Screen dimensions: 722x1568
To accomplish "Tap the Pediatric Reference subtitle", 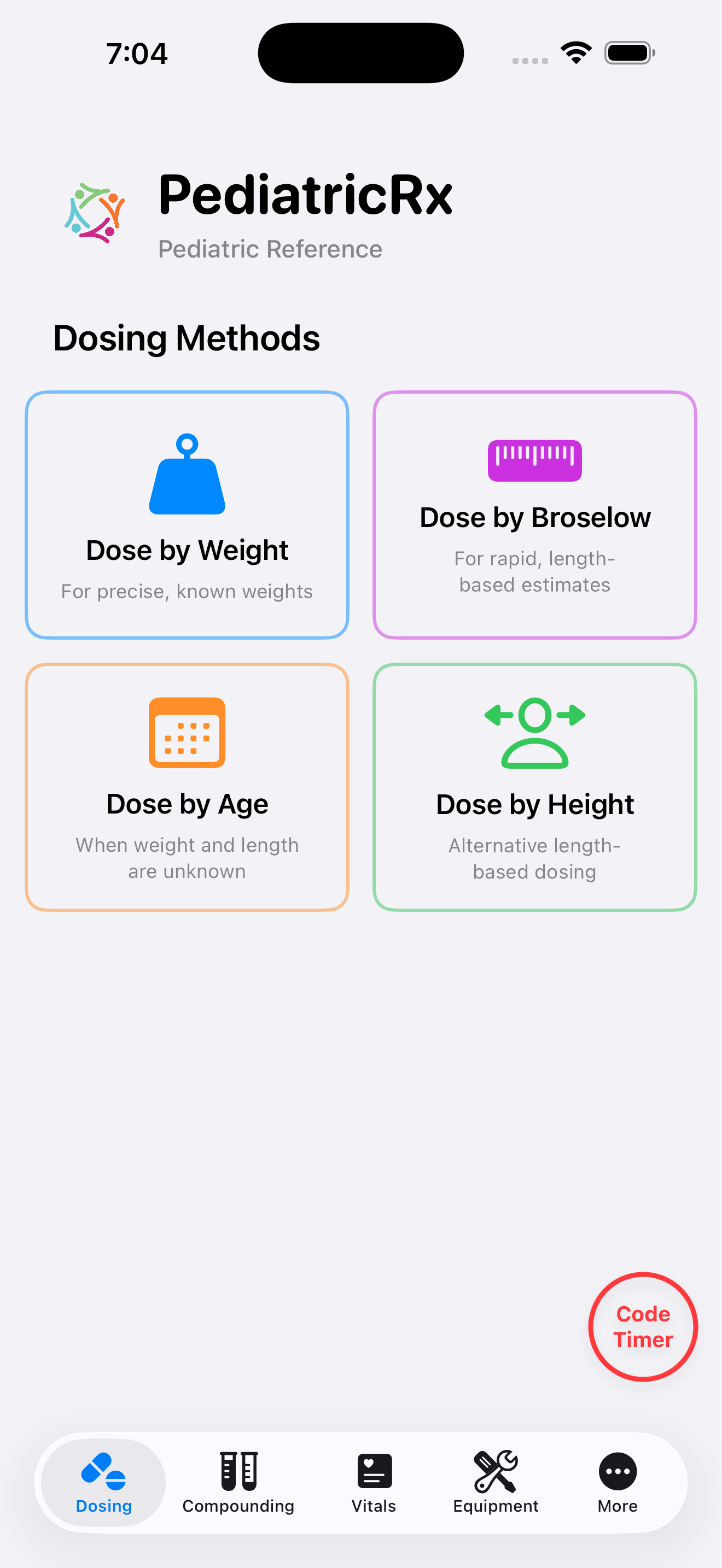I will (270, 248).
